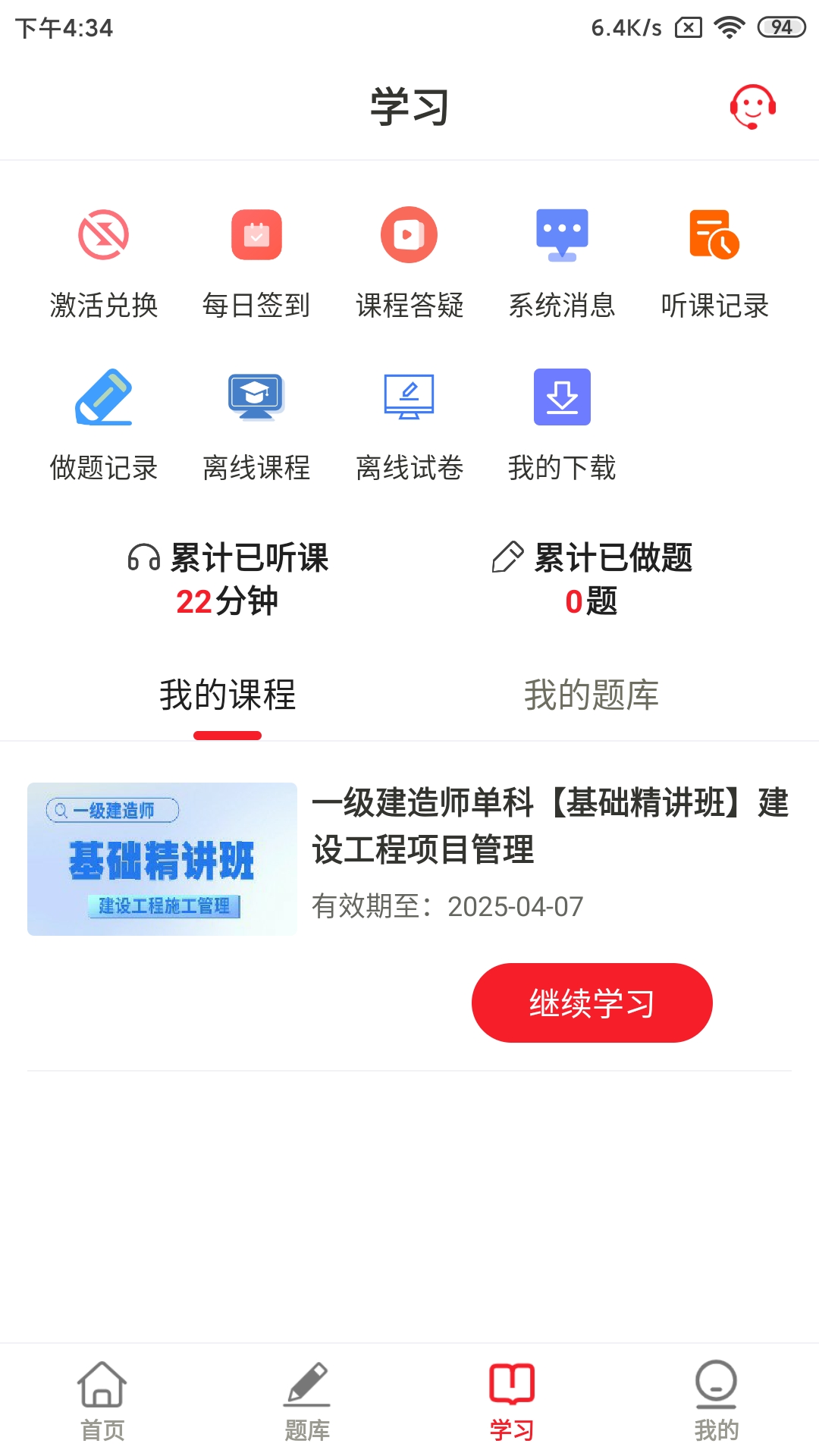
Task: Open 听课记录 listening history
Action: pos(714,262)
